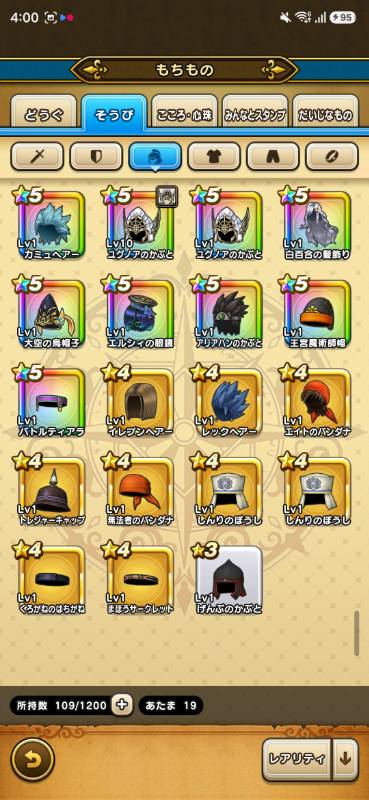This screenshot has width=369, height=800.
Task: Tap the plus to expand inventory capacity
Action: (122, 705)
